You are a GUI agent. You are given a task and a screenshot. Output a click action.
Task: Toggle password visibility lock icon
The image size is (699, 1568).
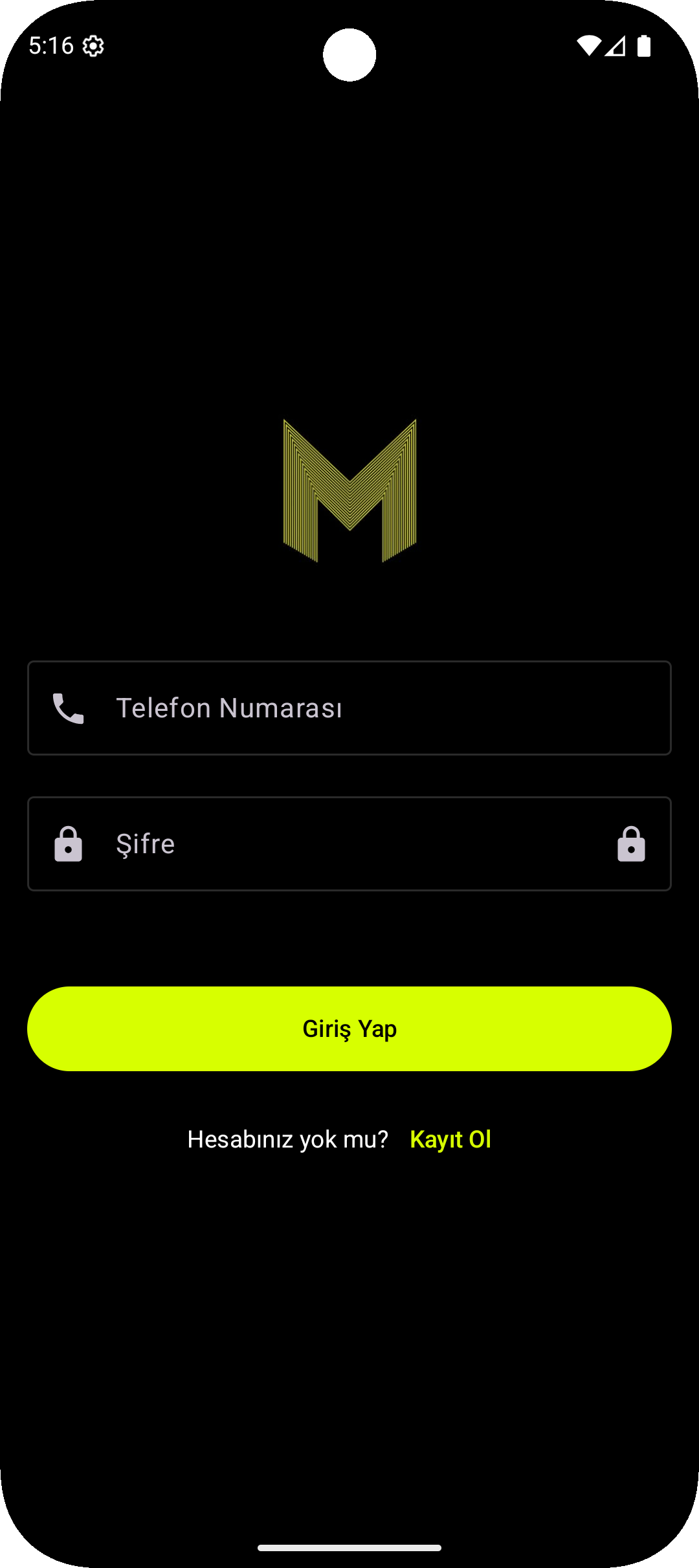(x=631, y=844)
